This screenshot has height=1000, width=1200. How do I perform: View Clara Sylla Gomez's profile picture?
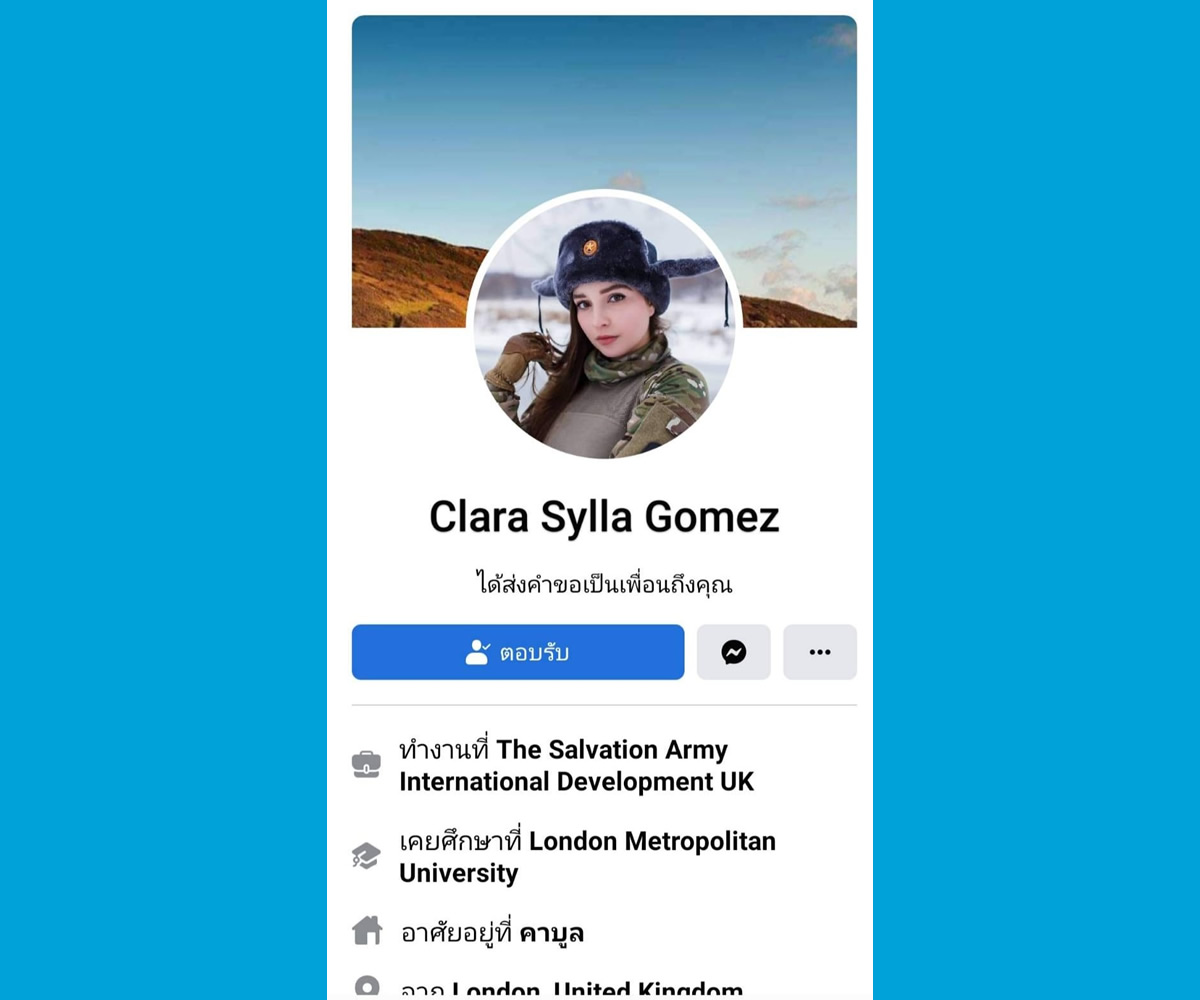click(604, 327)
